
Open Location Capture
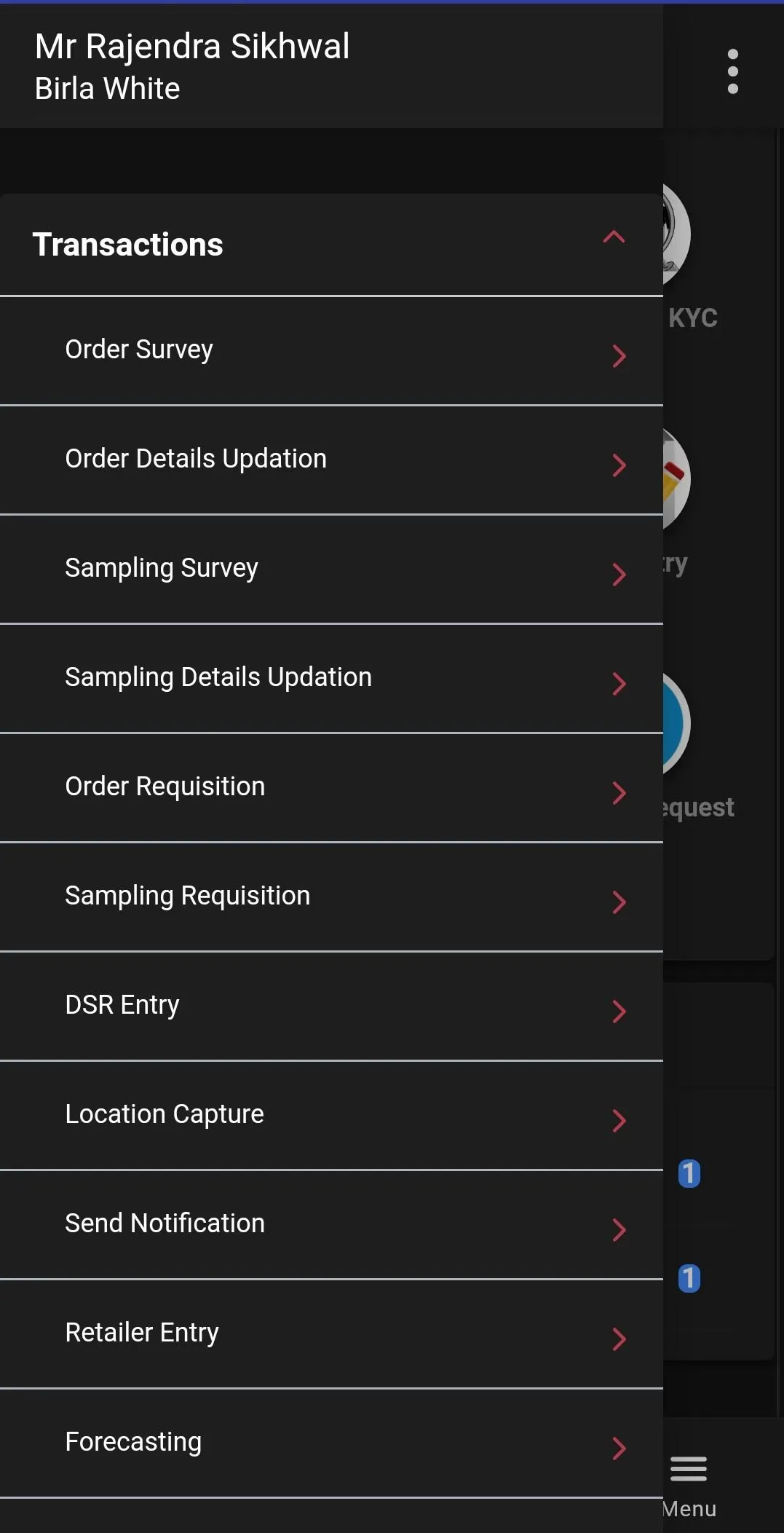(331, 1116)
